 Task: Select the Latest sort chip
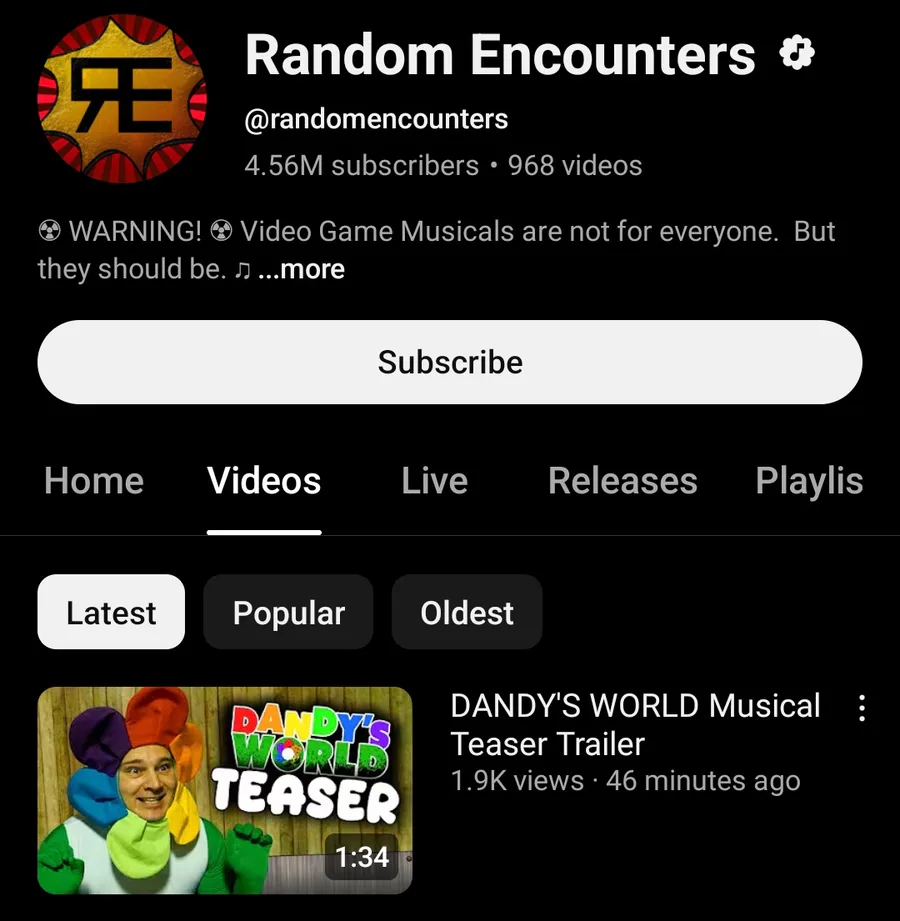click(x=111, y=612)
